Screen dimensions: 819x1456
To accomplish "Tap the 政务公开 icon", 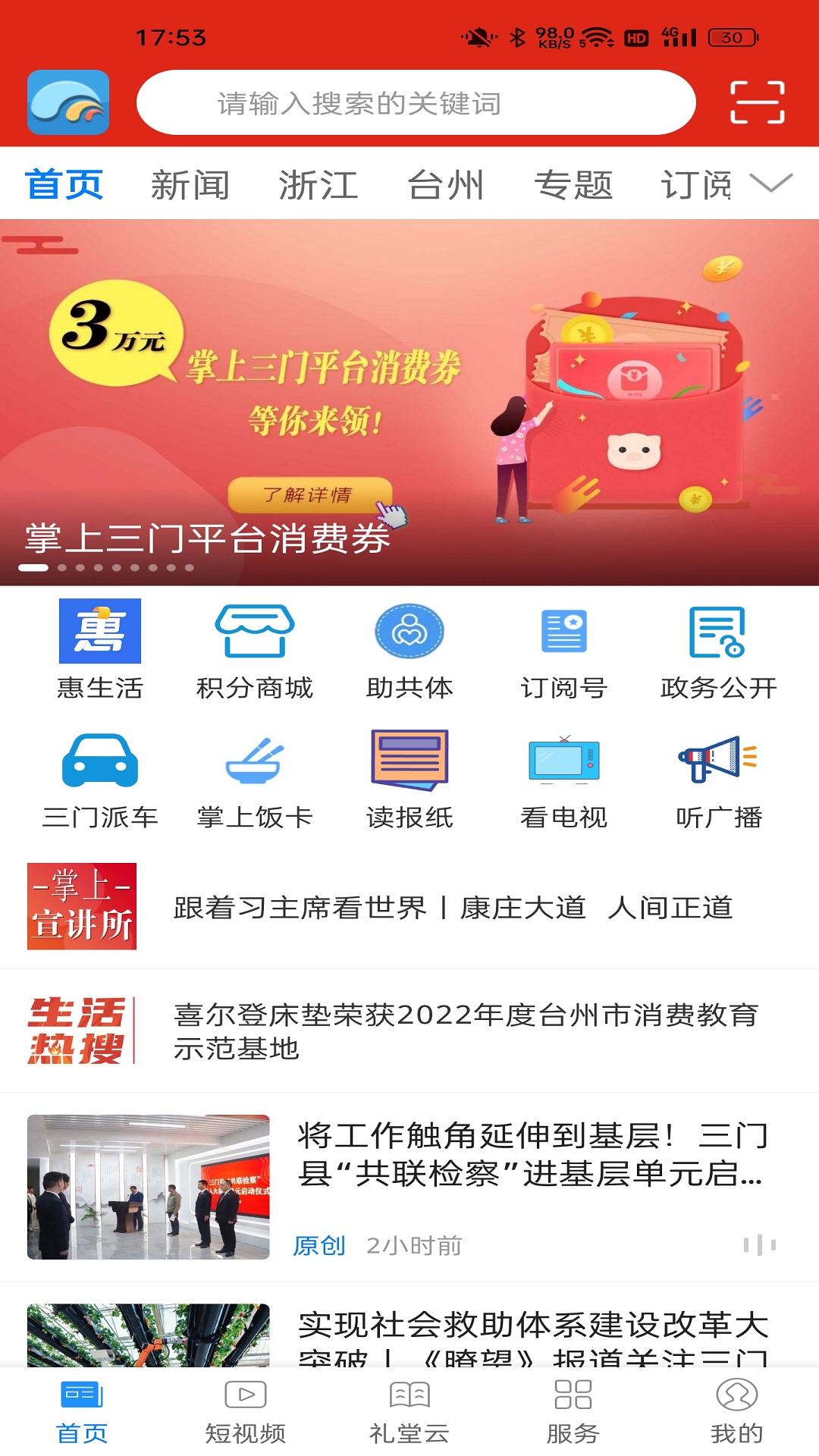I will [x=718, y=648].
